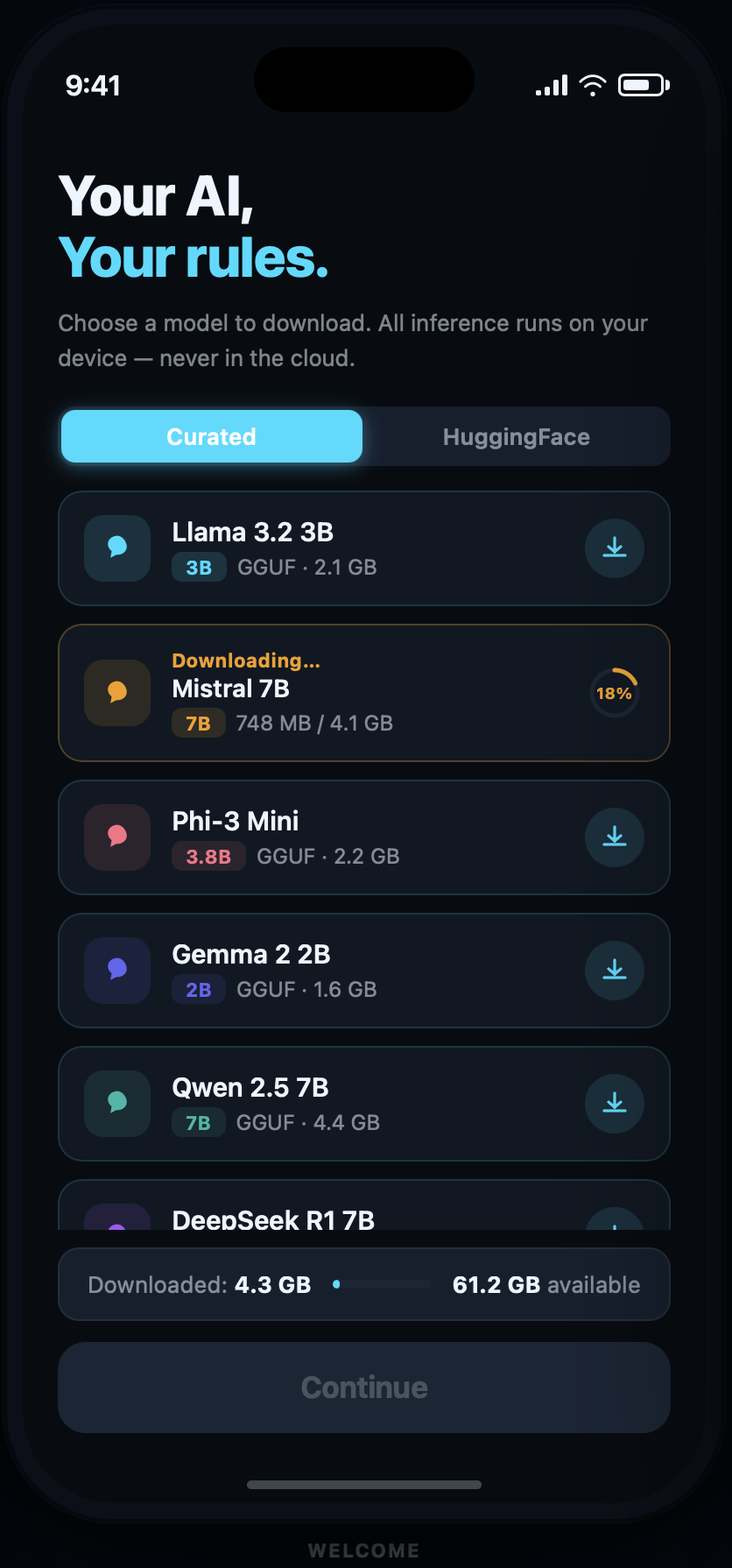Download the Gemma 2 2B model

615,971
